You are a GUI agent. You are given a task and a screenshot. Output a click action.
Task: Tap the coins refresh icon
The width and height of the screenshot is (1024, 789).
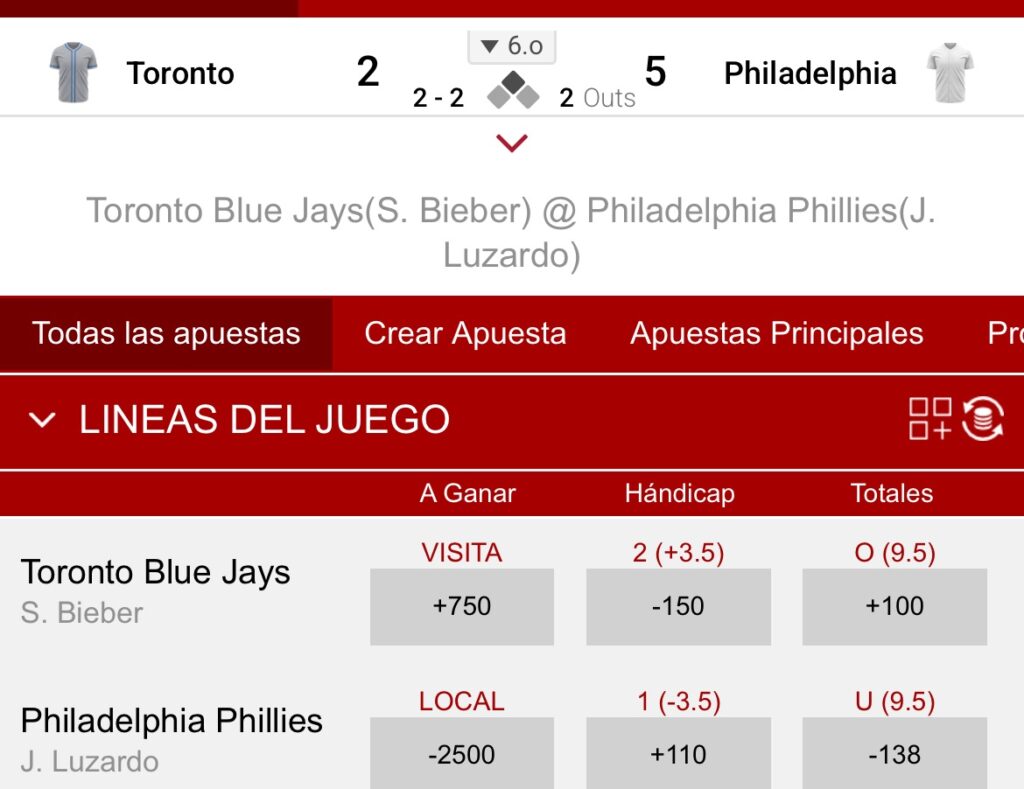click(983, 419)
